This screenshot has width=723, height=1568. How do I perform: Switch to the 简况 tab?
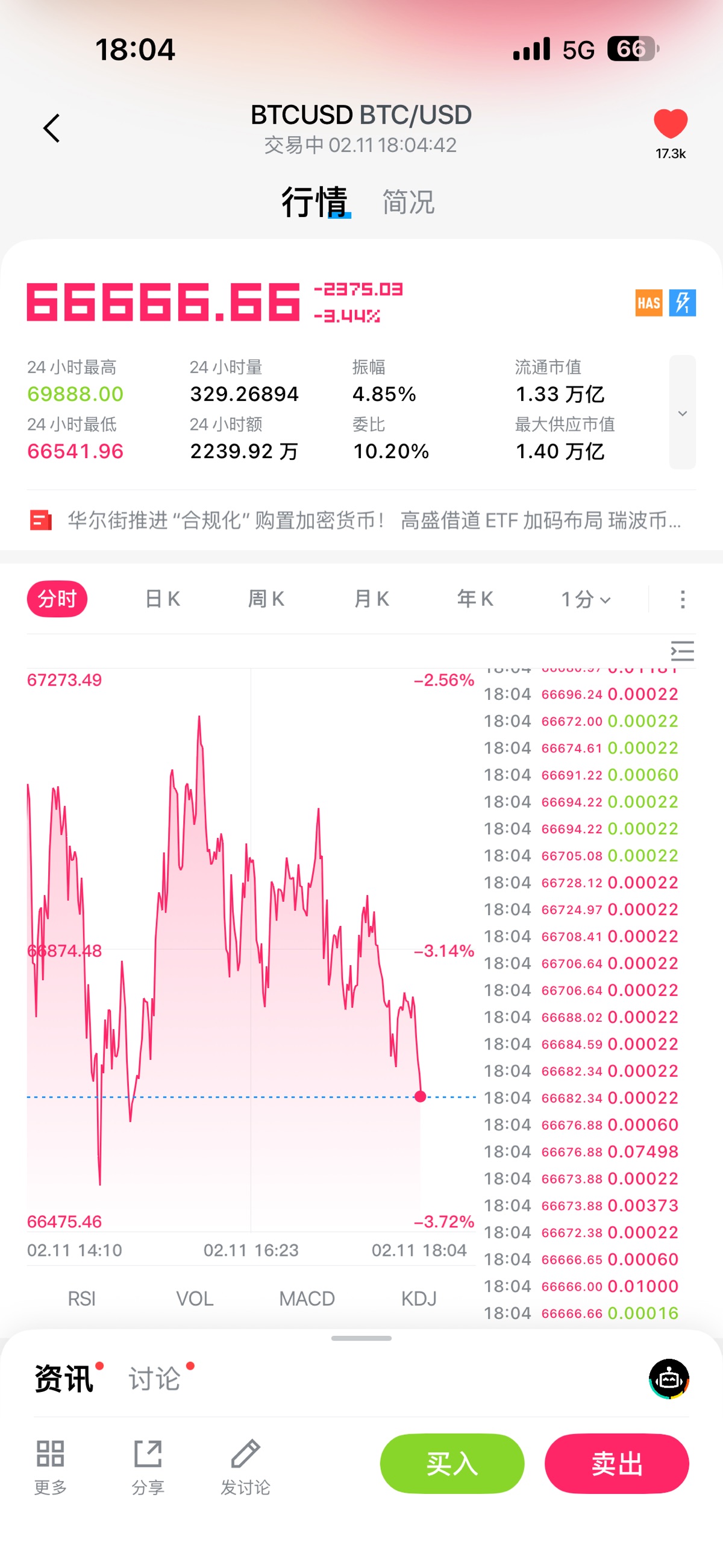pos(408,202)
